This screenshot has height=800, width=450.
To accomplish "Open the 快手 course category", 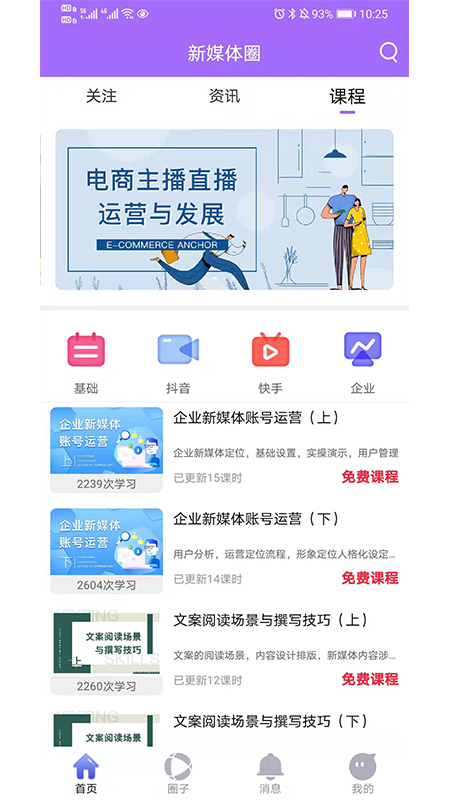I will 270,363.
